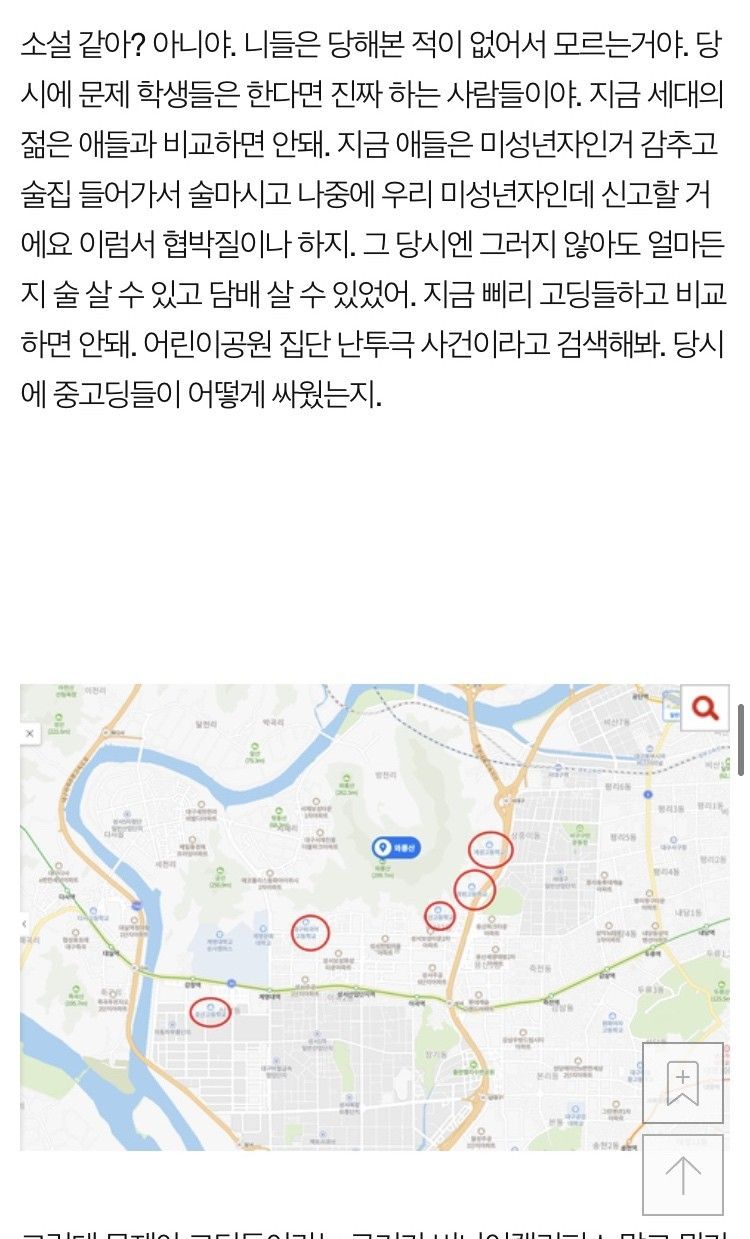Image resolution: width=750 pixels, height=1239 pixels.
Task: Jump back to the top of page
Action: pos(683,1174)
